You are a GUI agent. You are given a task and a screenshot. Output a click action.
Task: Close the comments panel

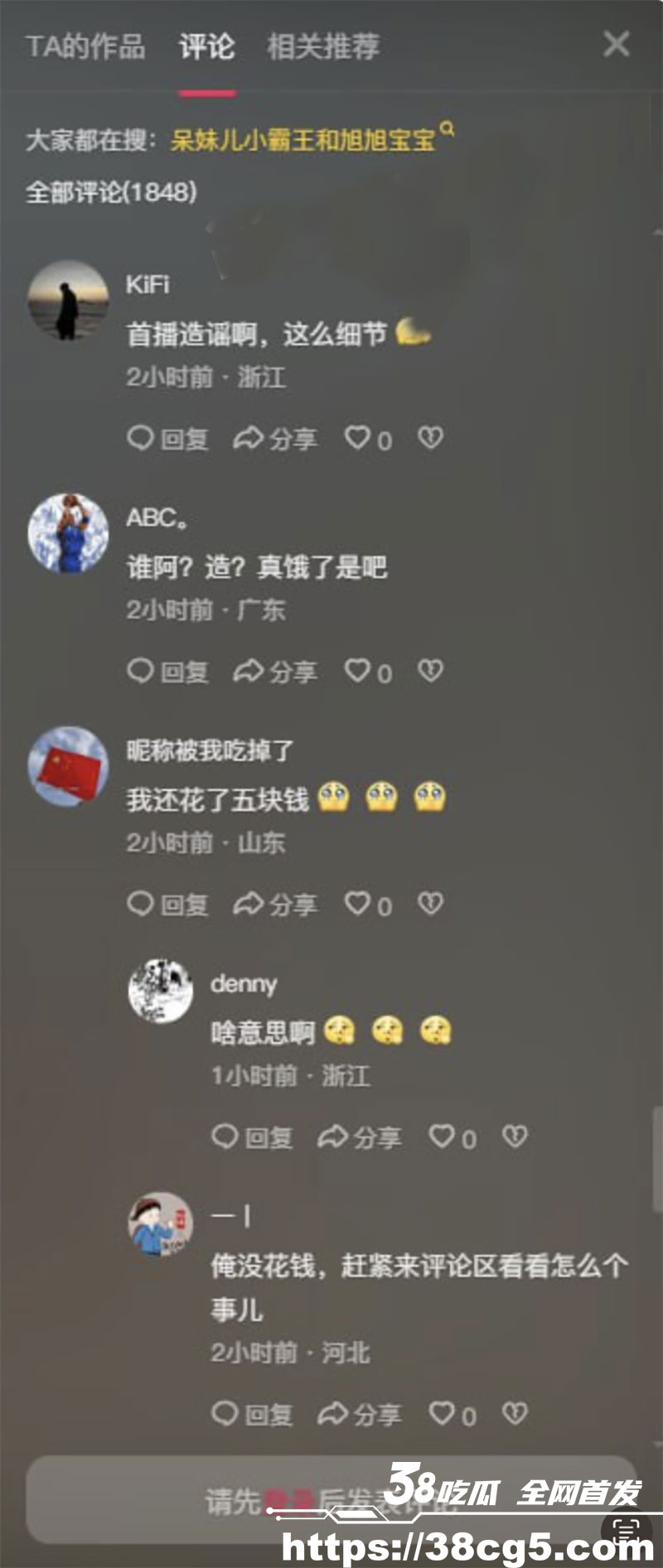[x=616, y=44]
